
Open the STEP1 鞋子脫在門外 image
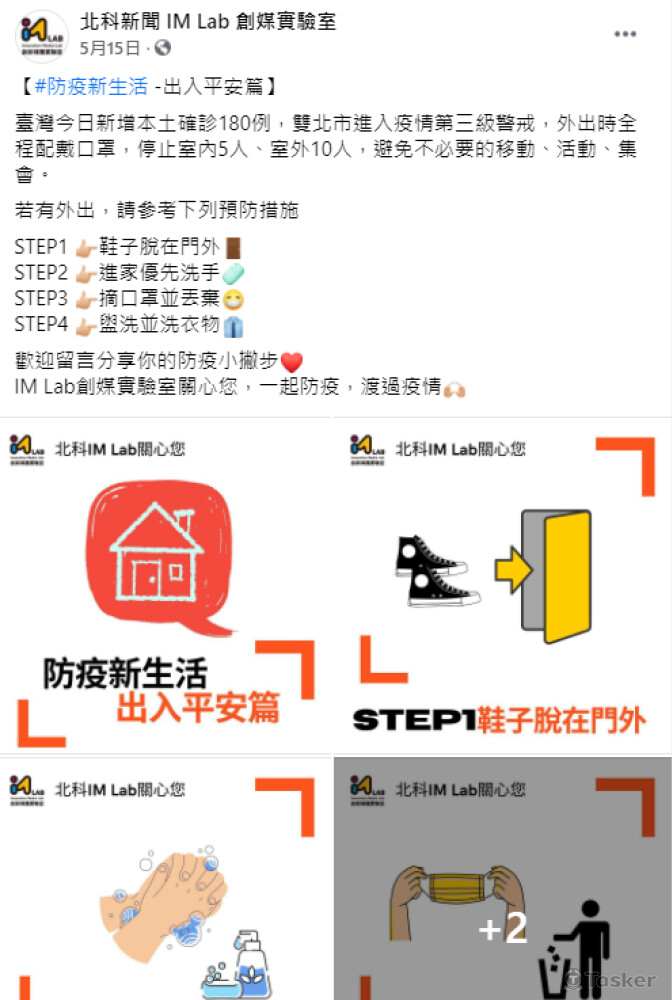[x=503, y=585]
